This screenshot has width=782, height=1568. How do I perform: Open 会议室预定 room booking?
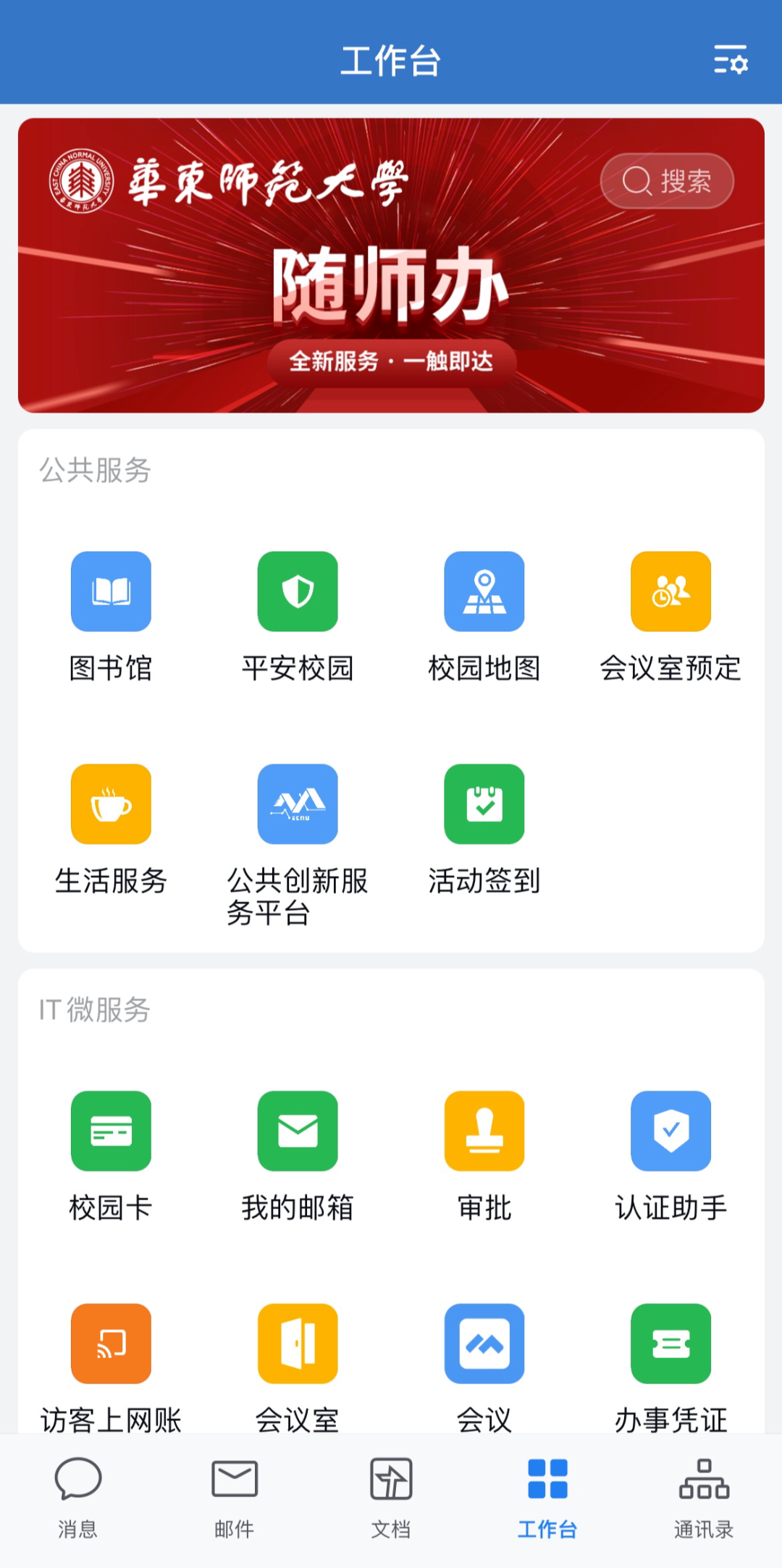pyautogui.click(x=670, y=592)
